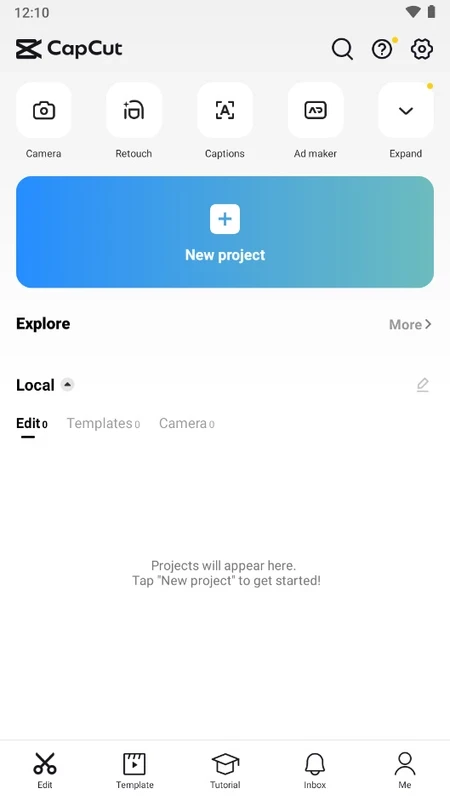This screenshot has width=450, height=800.
Task: Switch to the Templates tab under Local
Action: coord(104,423)
